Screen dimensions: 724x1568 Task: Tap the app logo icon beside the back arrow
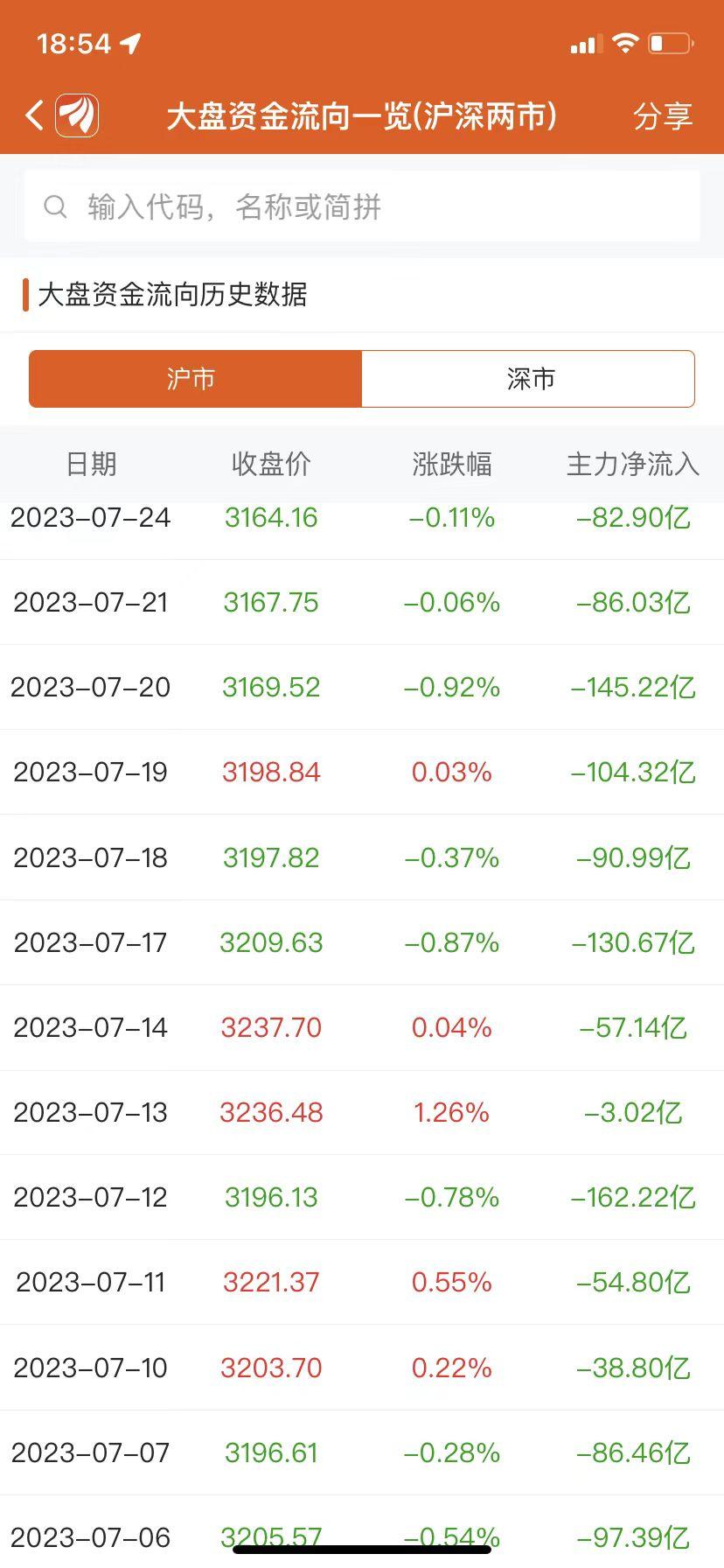tap(77, 115)
